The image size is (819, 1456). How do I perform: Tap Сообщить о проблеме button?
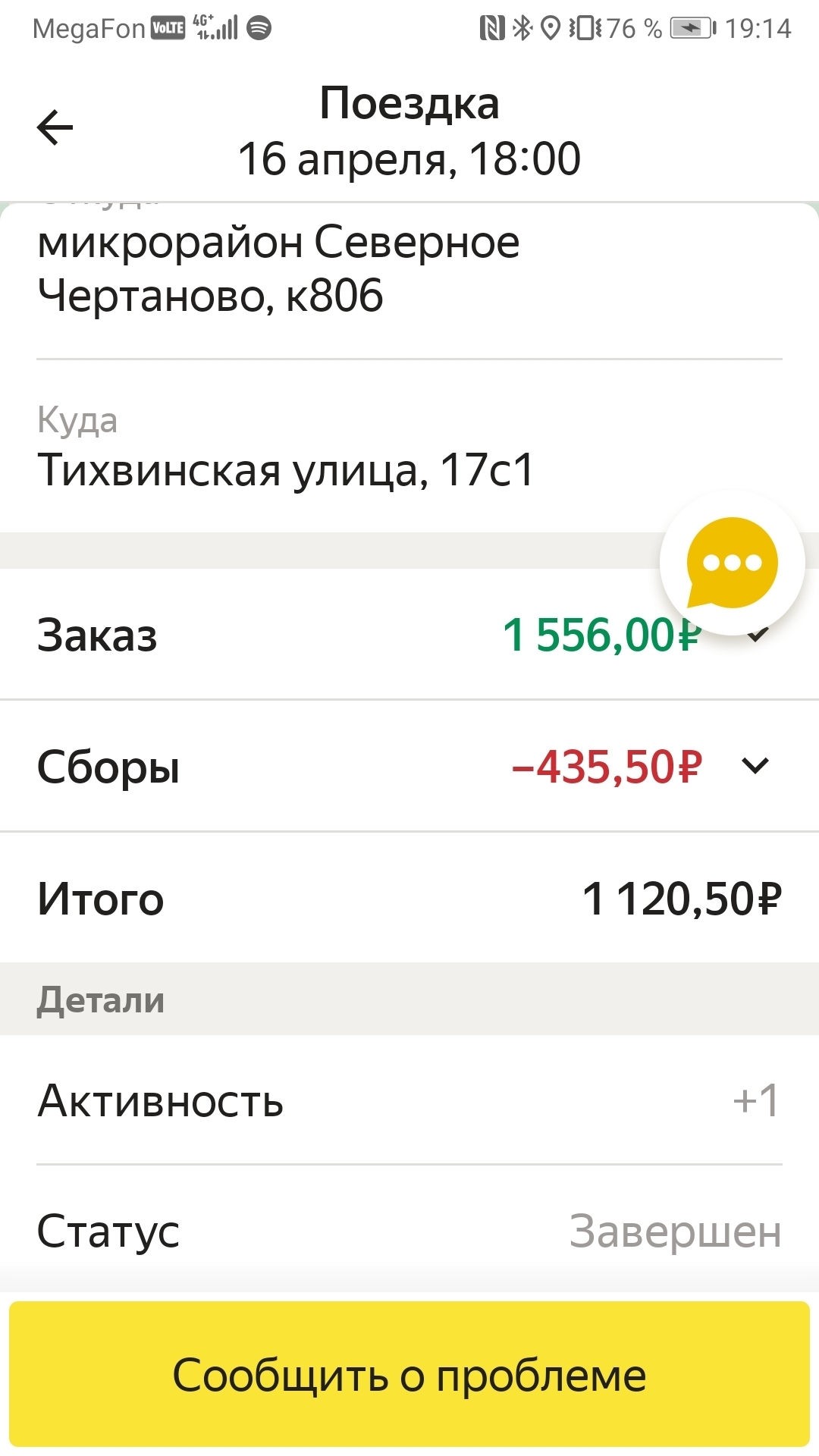[409, 1374]
